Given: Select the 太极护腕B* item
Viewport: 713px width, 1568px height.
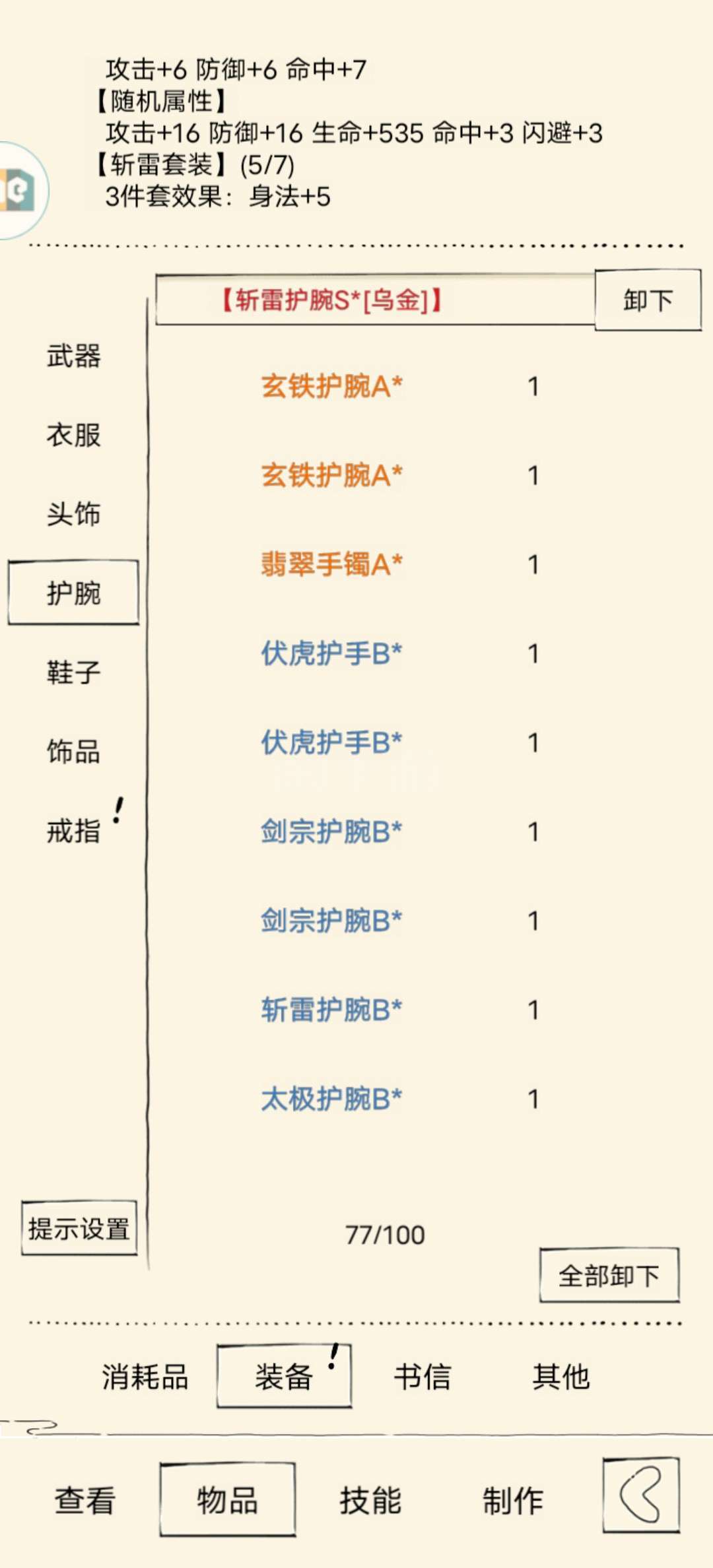Looking at the screenshot, I should [x=331, y=1099].
